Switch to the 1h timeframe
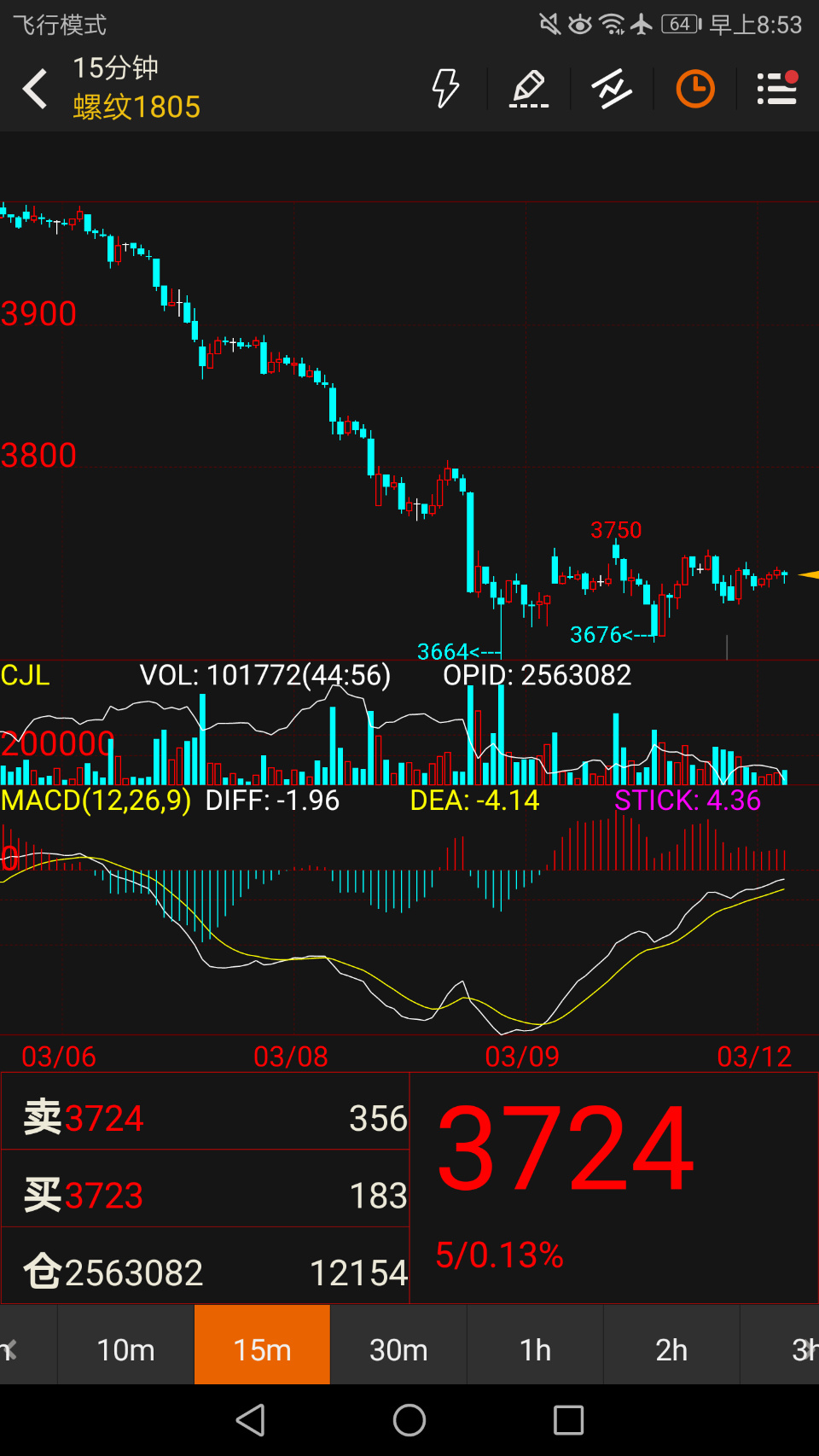 pyautogui.click(x=535, y=1350)
